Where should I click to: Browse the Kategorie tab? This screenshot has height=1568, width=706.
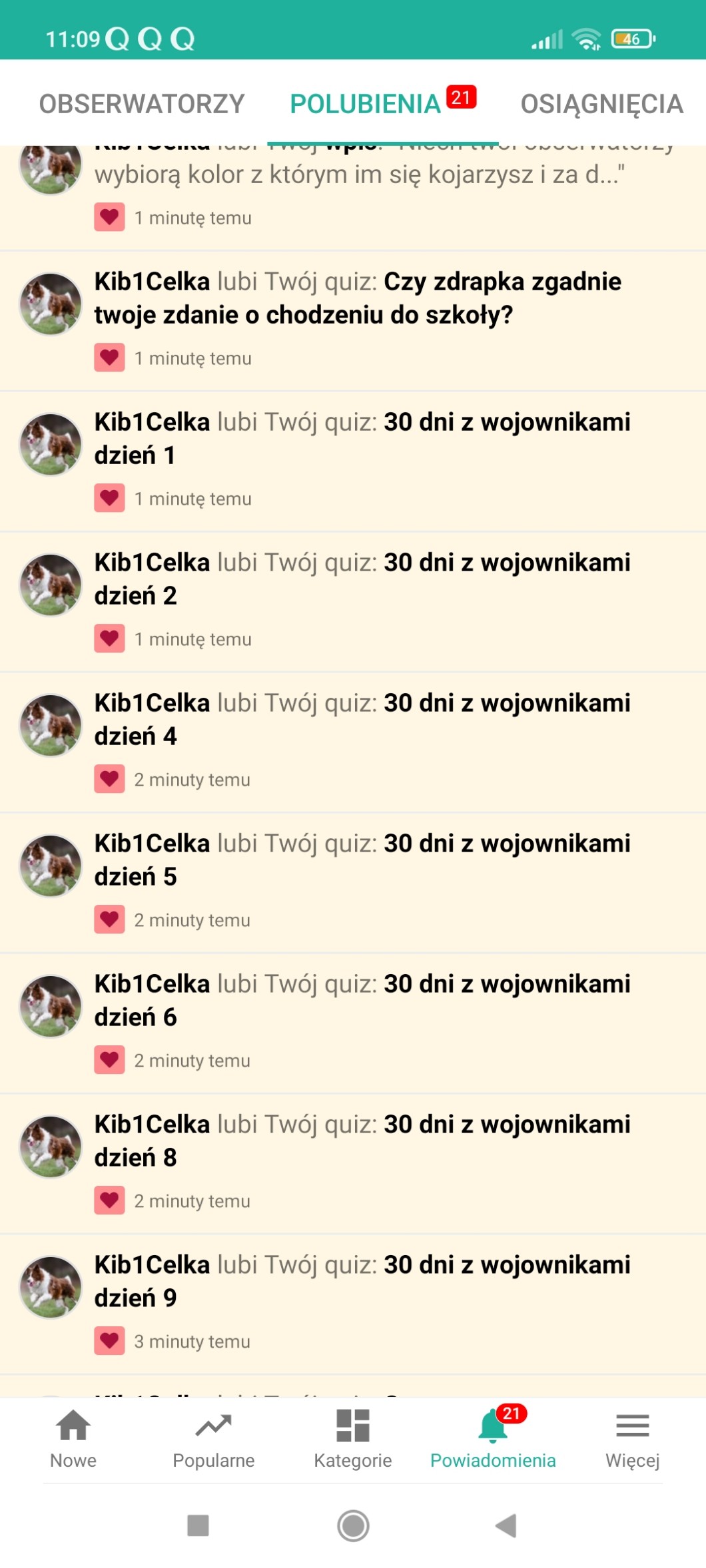pos(353,1438)
